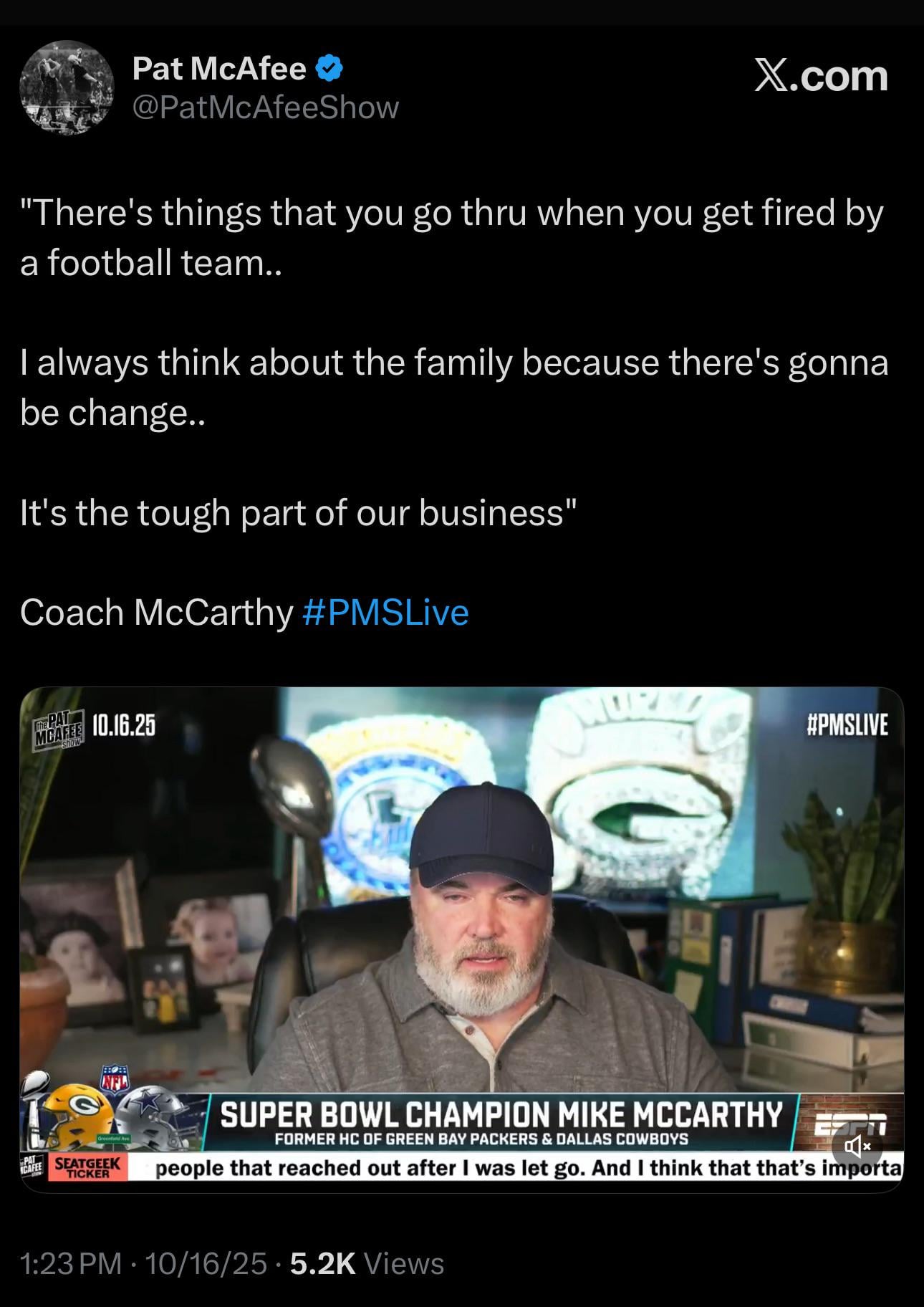Open the #PMSLive hashtag link
This screenshot has width=924, height=1307.
coord(385,613)
